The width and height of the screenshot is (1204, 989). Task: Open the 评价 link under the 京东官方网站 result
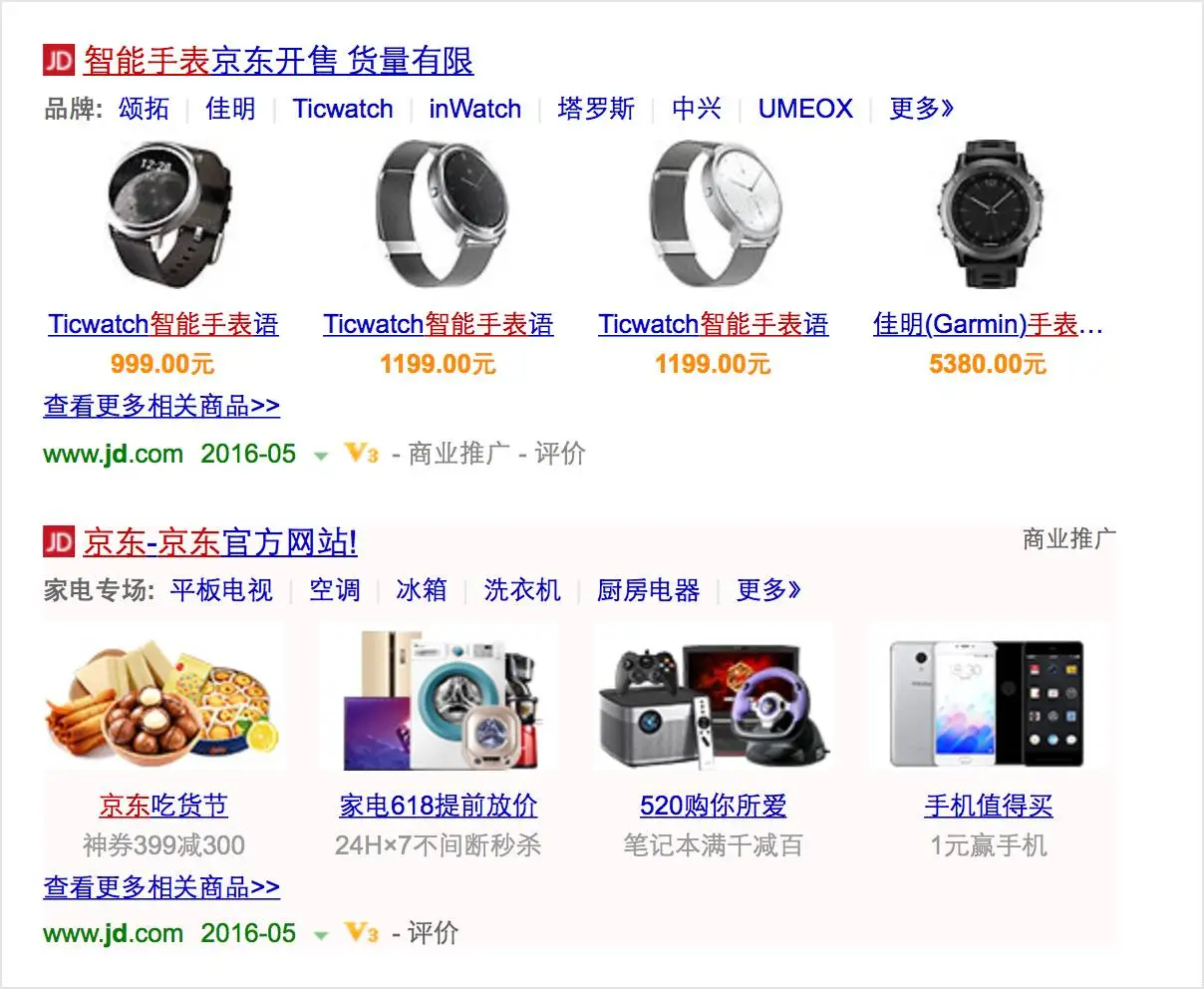433,933
